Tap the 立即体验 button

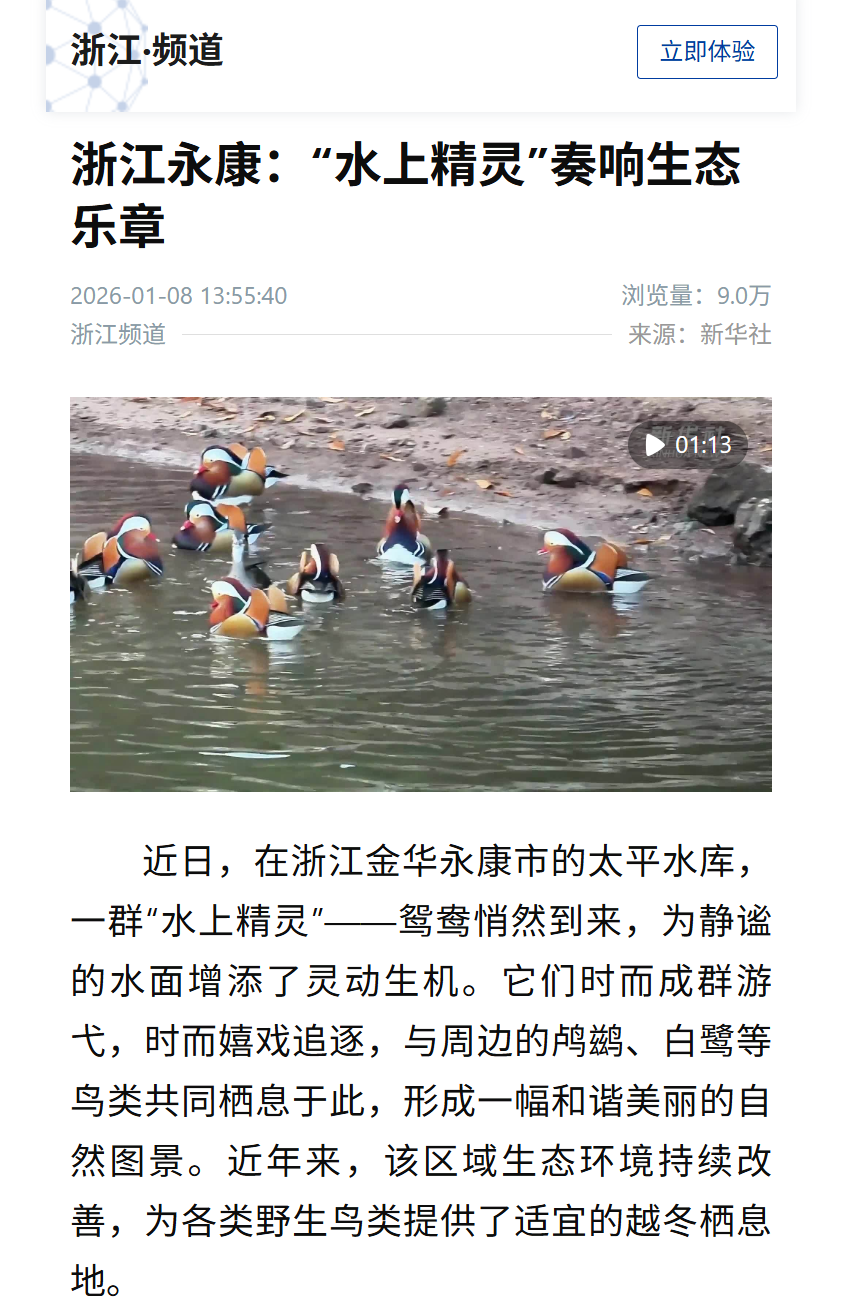[707, 52]
